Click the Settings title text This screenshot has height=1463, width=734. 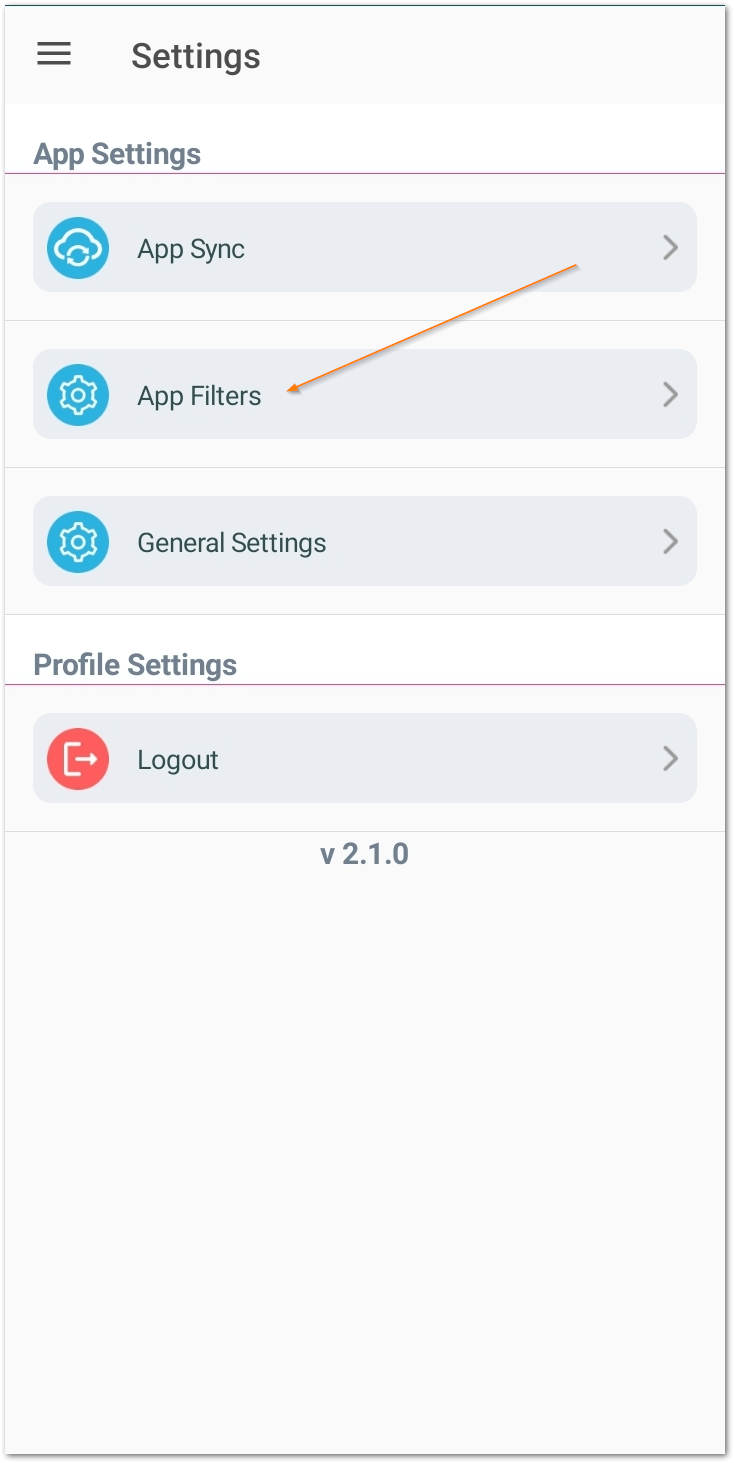click(x=196, y=56)
